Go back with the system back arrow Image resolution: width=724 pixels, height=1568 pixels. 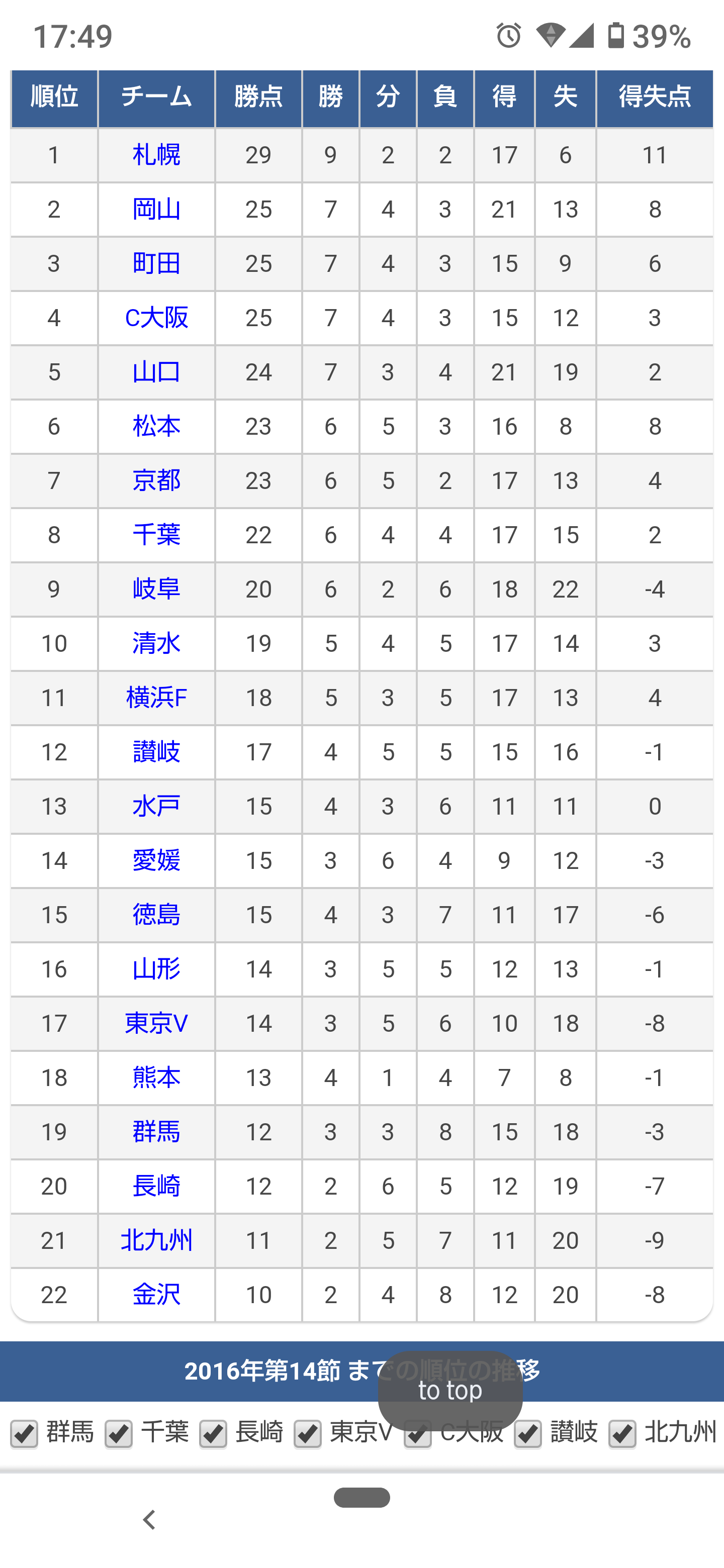(149, 1520)
